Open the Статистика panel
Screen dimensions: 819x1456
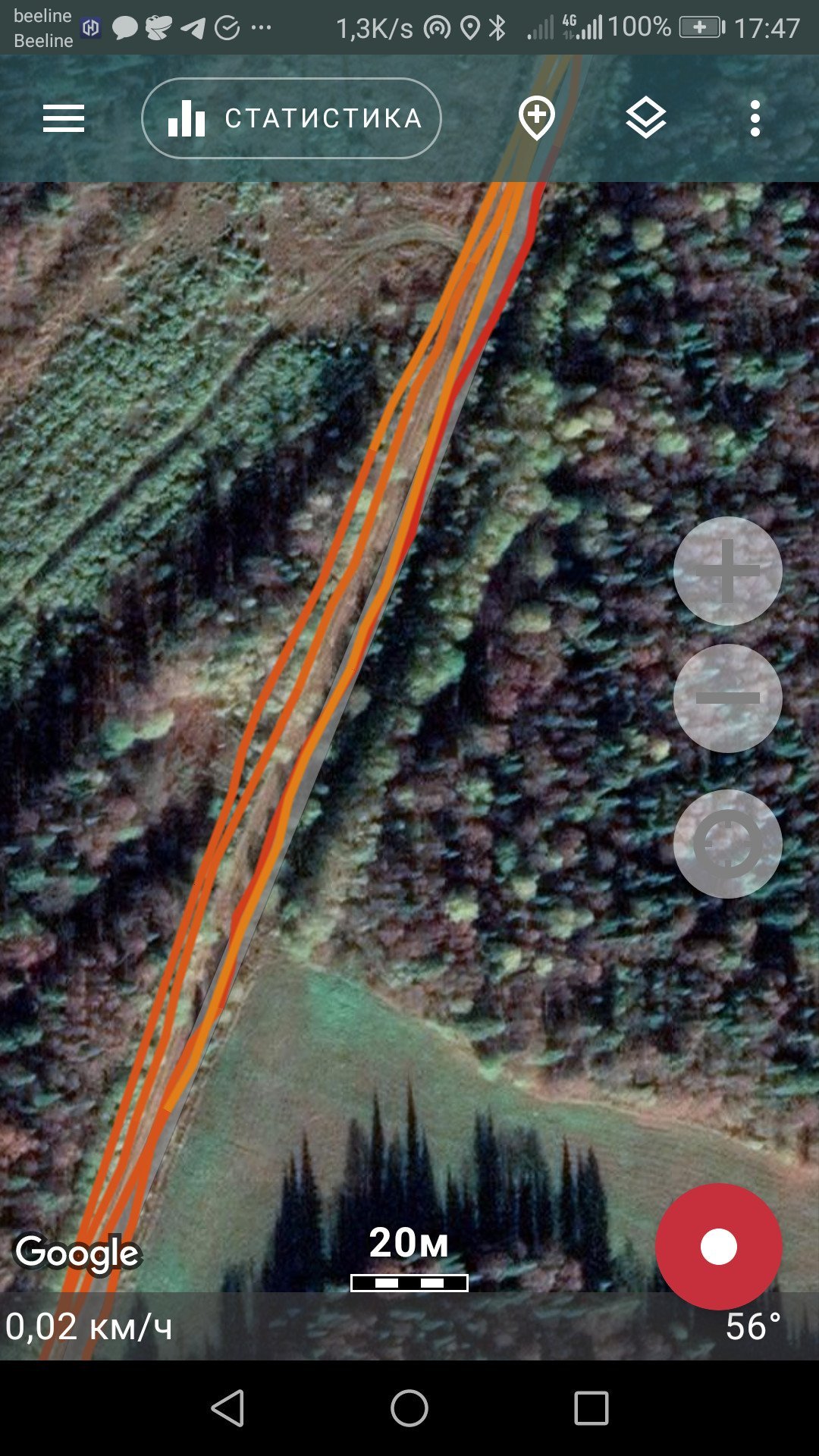click(x=291, y=118)
